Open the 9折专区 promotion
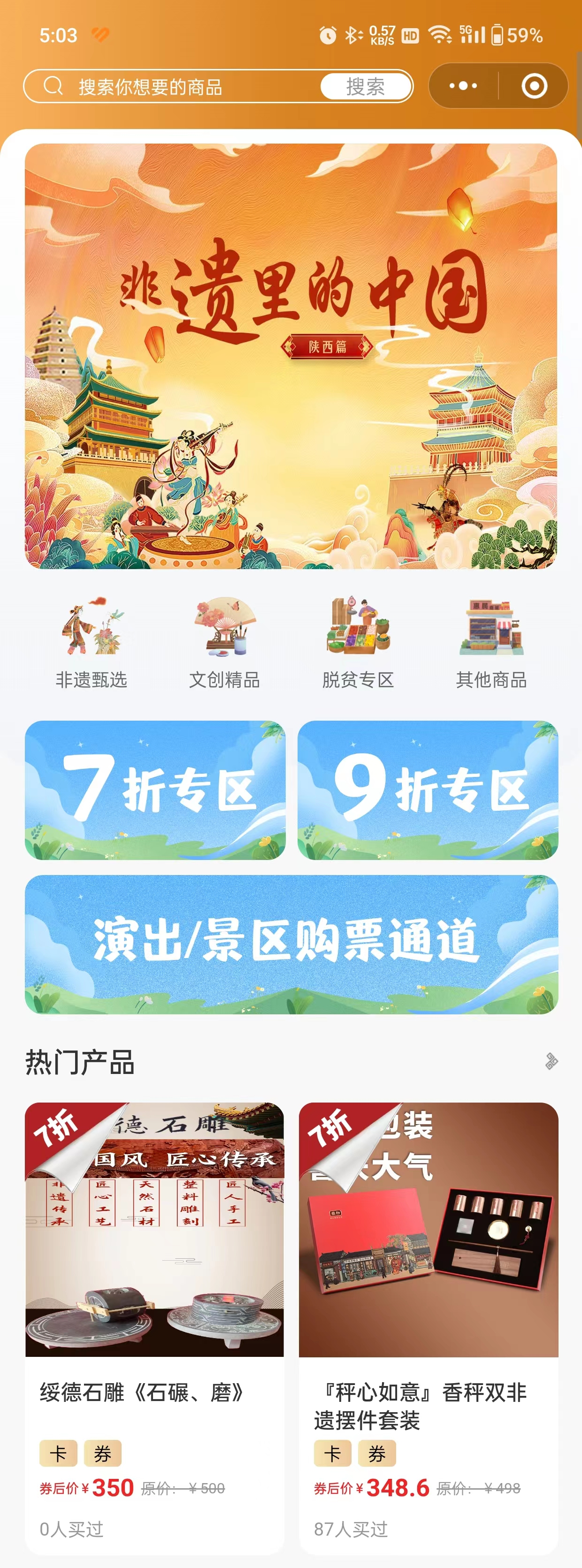This screenshot has height=1568, width=582. pyautogui.click(x=428, y=790)
